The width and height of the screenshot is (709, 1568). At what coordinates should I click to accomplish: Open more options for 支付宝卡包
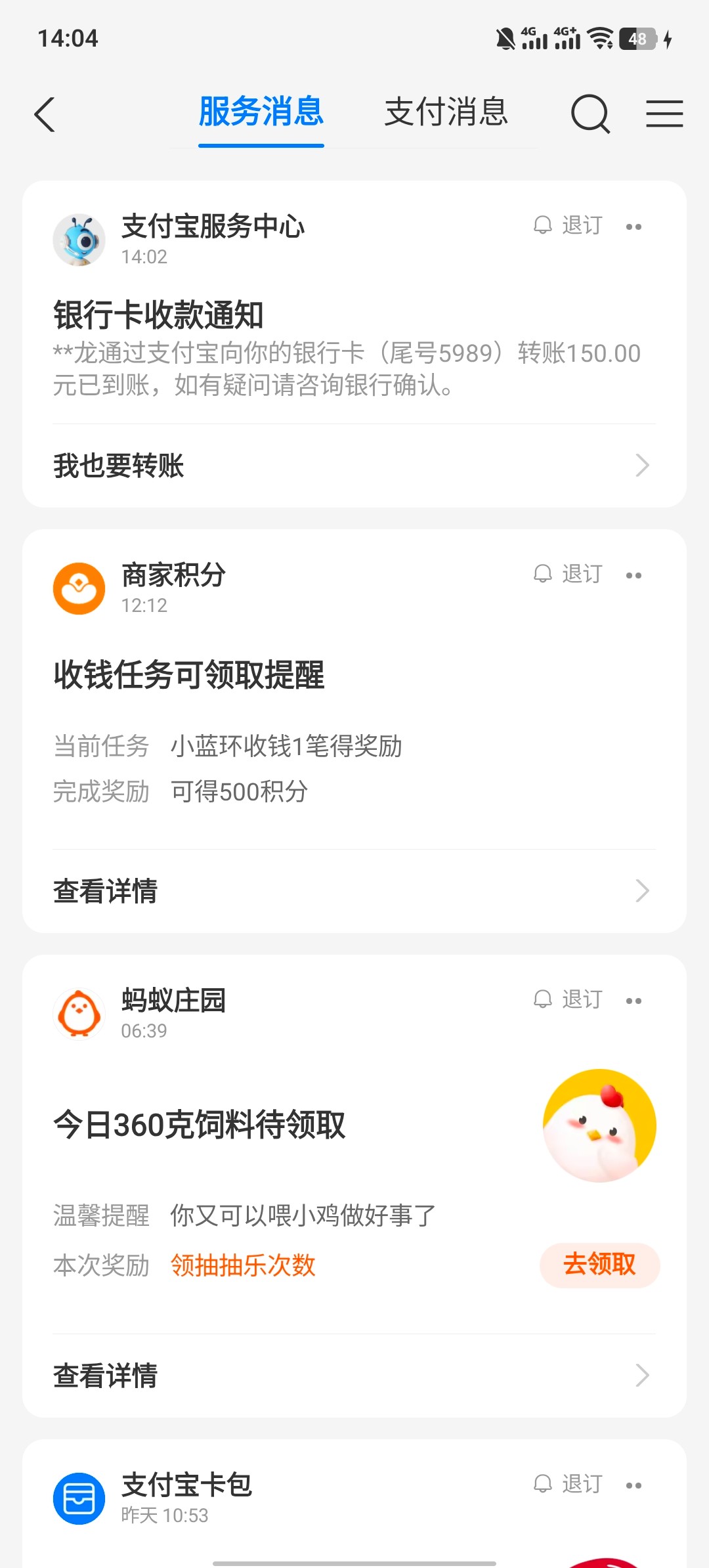pos(634,1485)
